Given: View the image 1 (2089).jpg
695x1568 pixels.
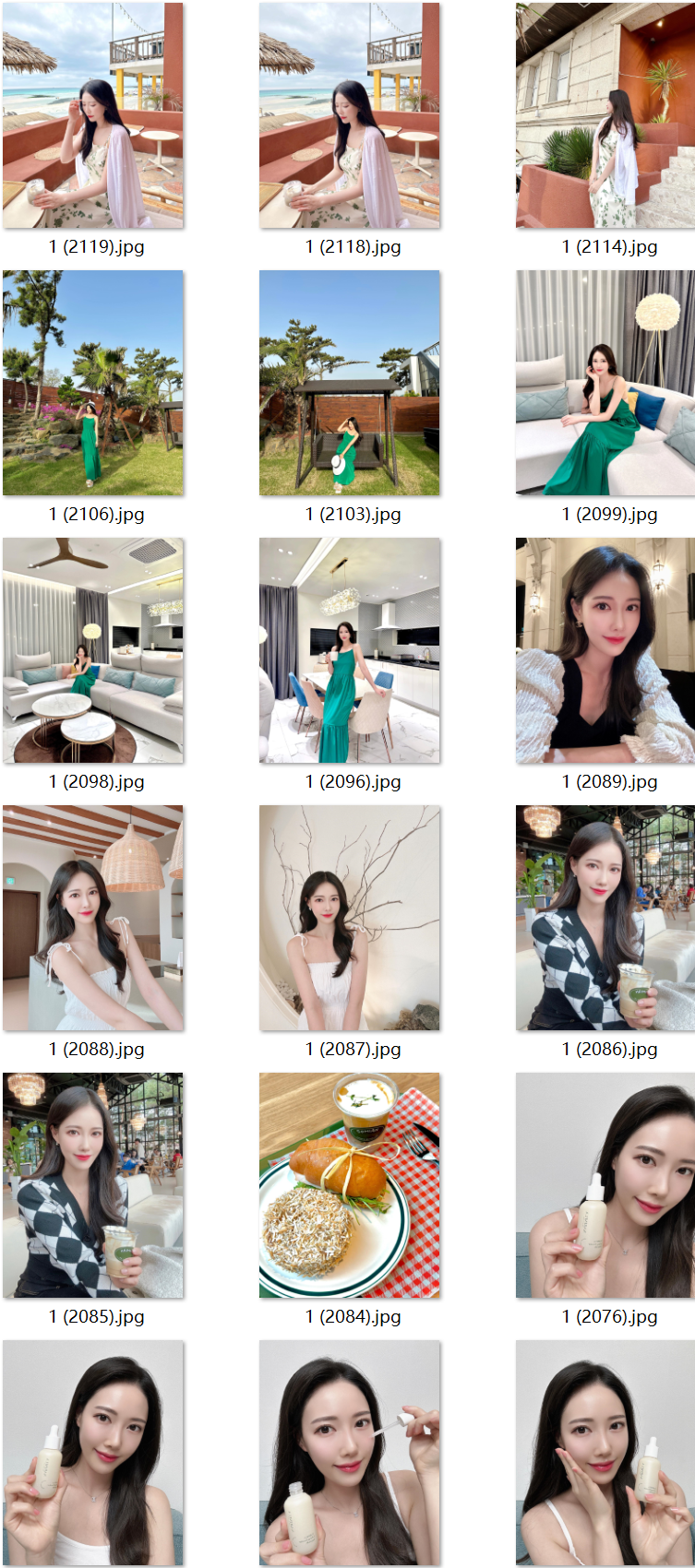Looking at the screenshot, I should tap(605, 650).
